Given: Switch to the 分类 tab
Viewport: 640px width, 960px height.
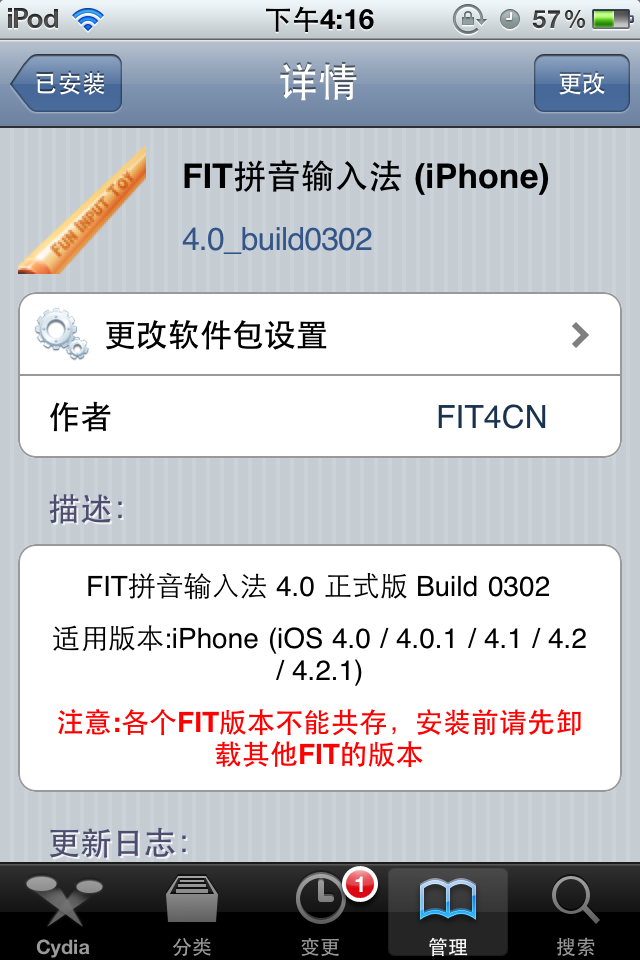Looking at the screenshot, I should (191, 912).
